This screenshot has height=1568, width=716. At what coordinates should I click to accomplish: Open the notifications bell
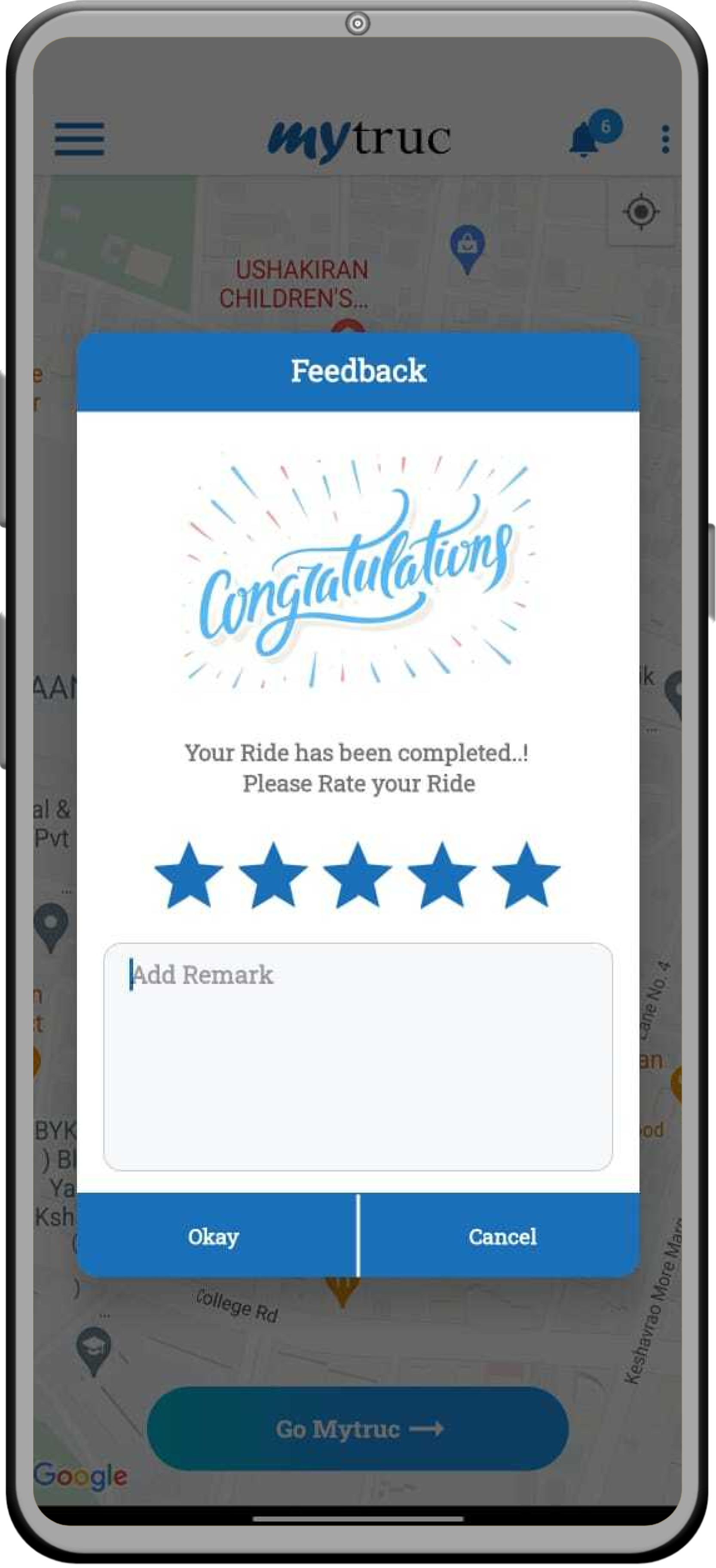point(585,139)
